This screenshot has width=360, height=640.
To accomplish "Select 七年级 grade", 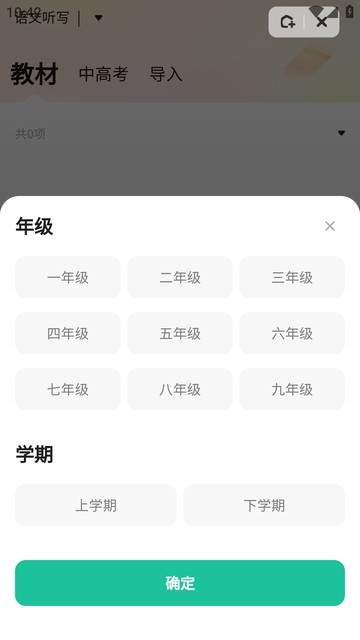I will point(68,389).
